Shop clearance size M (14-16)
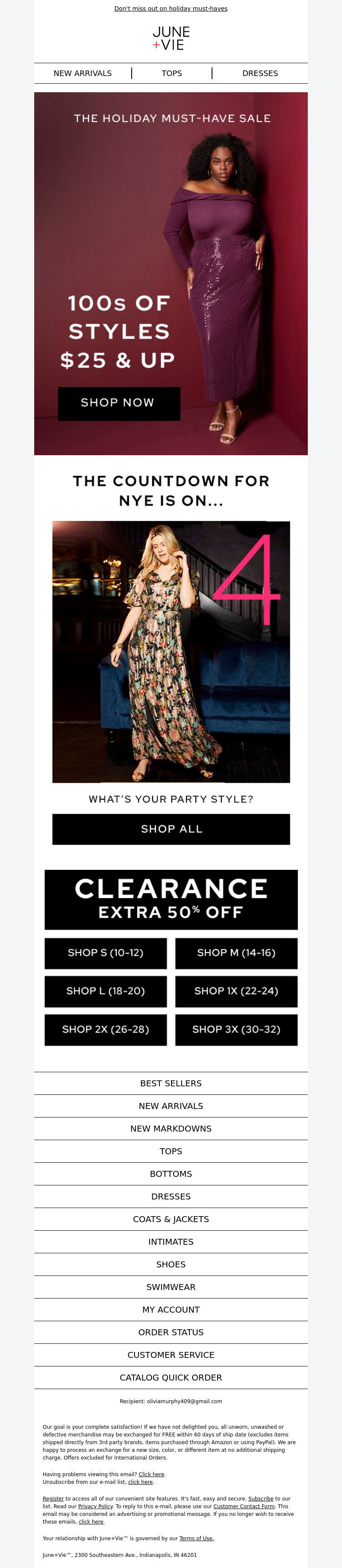Screen dimensions: 342x1568 [236, 953]
